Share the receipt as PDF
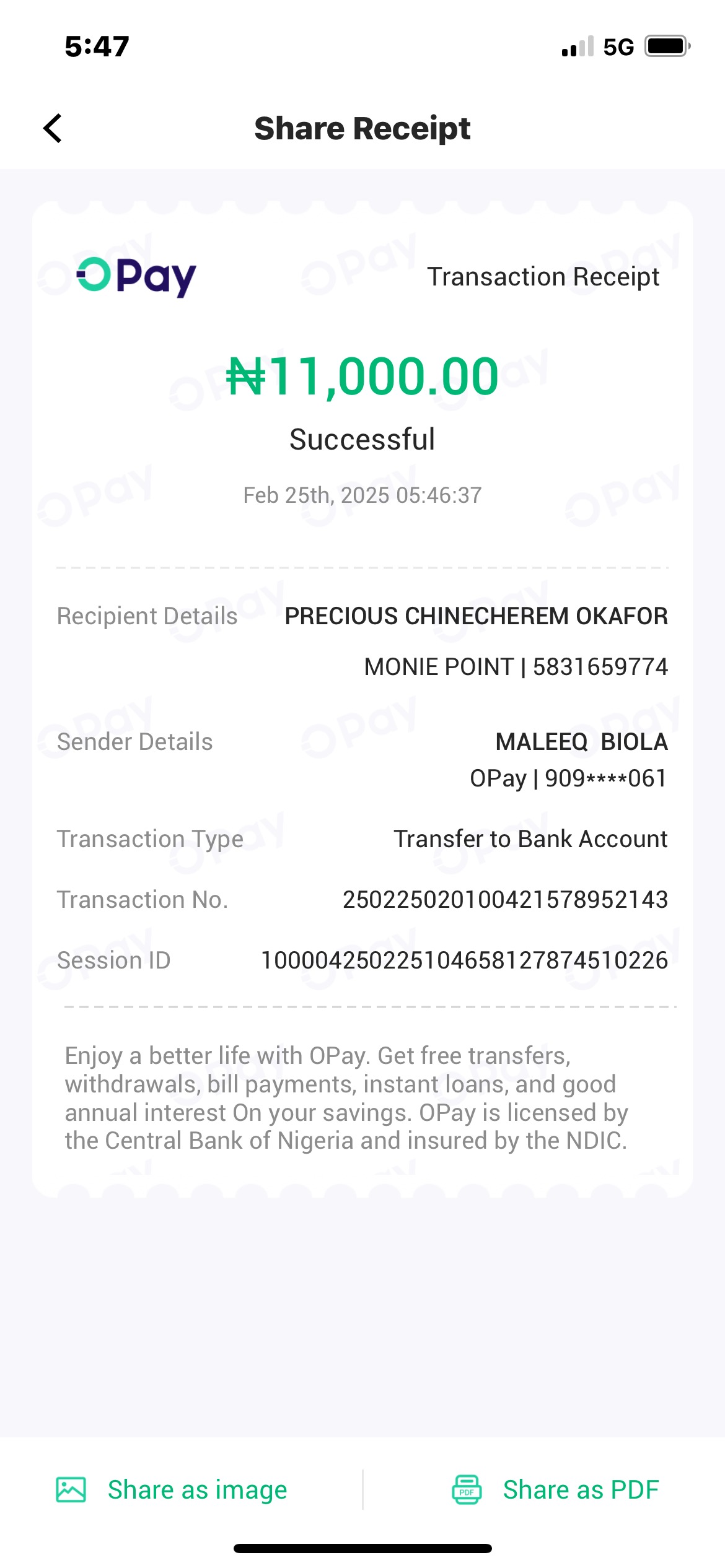 pyautogui.click(x=555, y=1489)
